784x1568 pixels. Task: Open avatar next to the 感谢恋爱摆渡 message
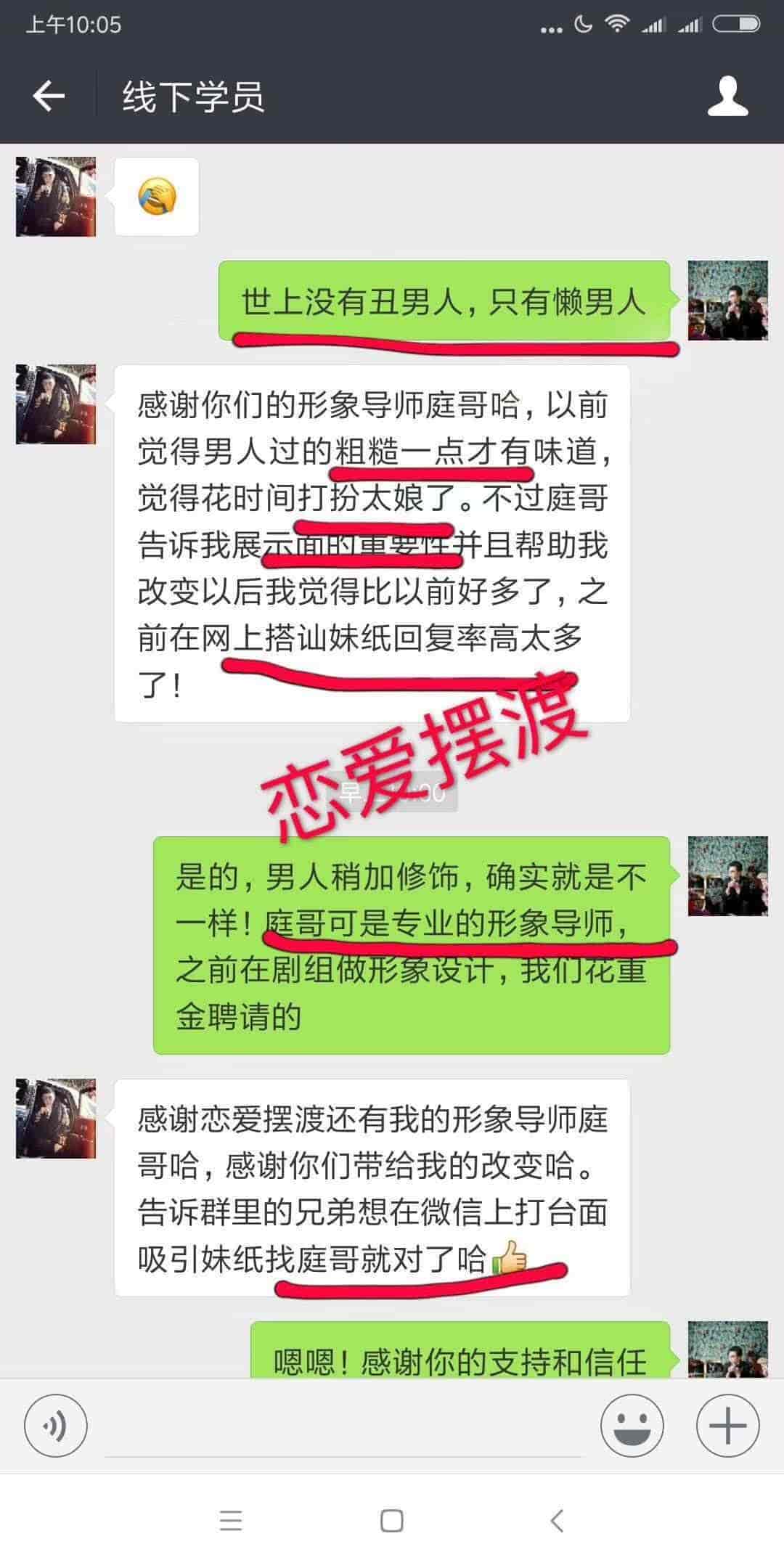pos(56,1119)
